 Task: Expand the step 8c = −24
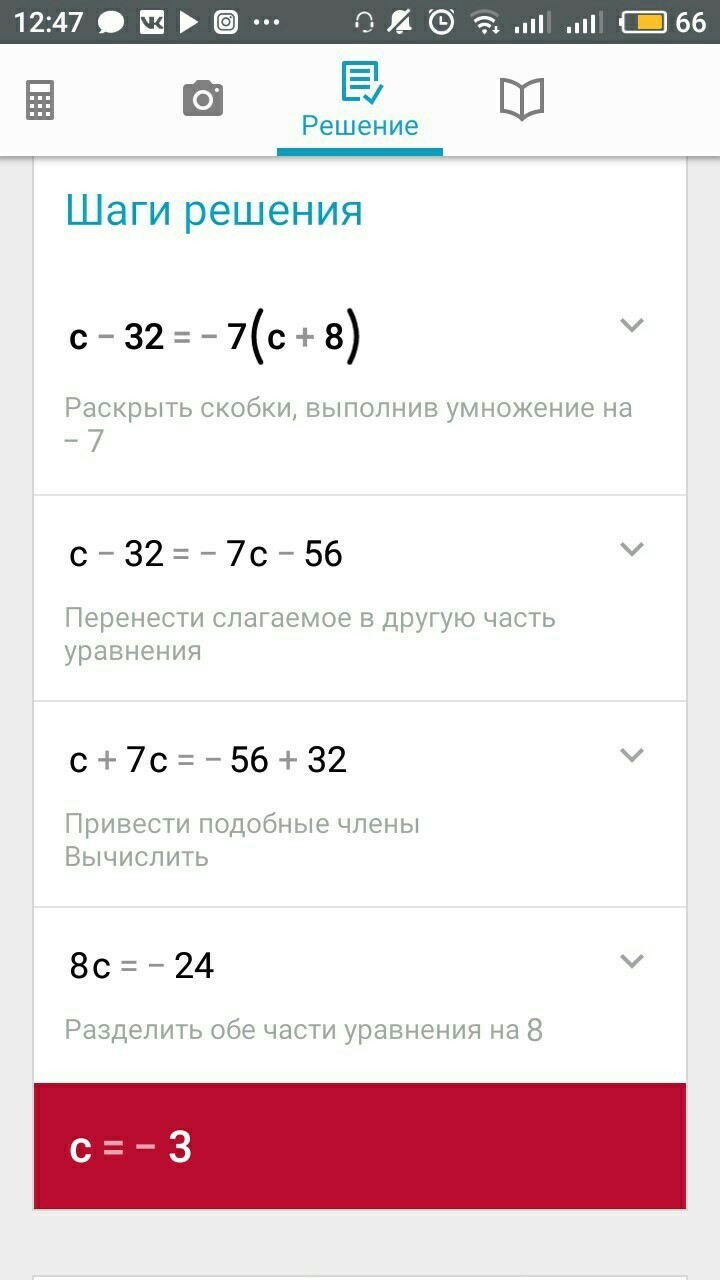click(x=631, y=961)
